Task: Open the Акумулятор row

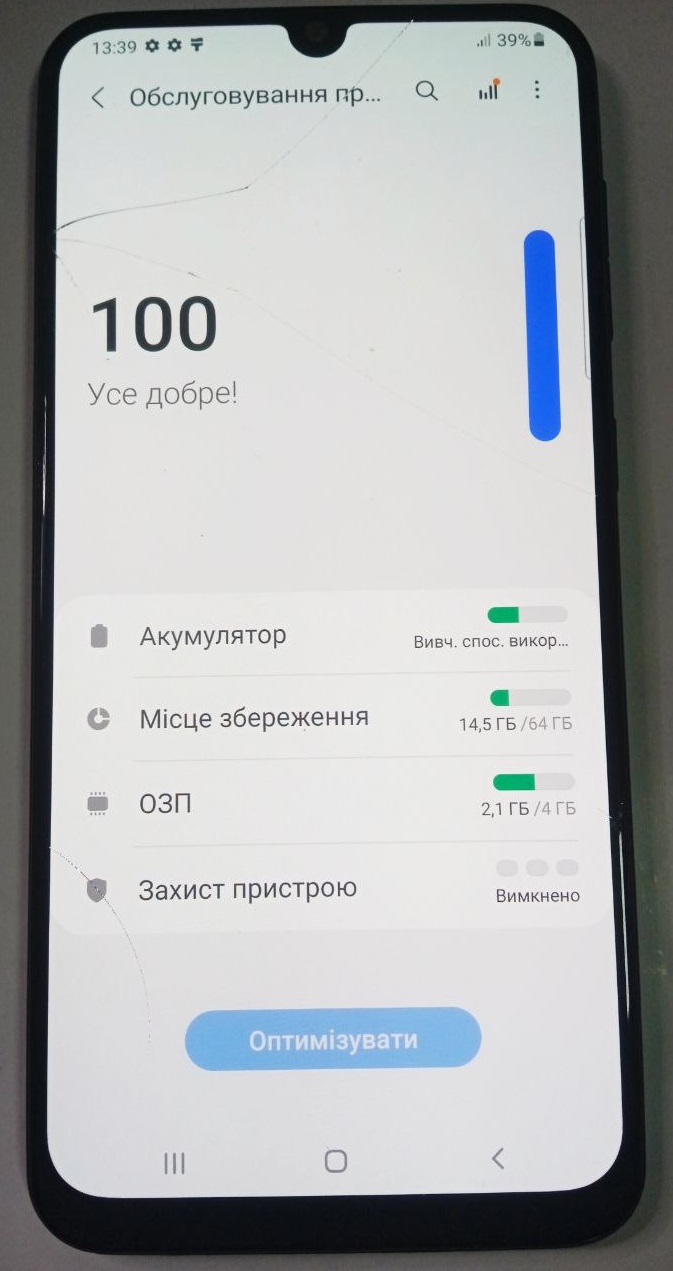Action: 330,636
